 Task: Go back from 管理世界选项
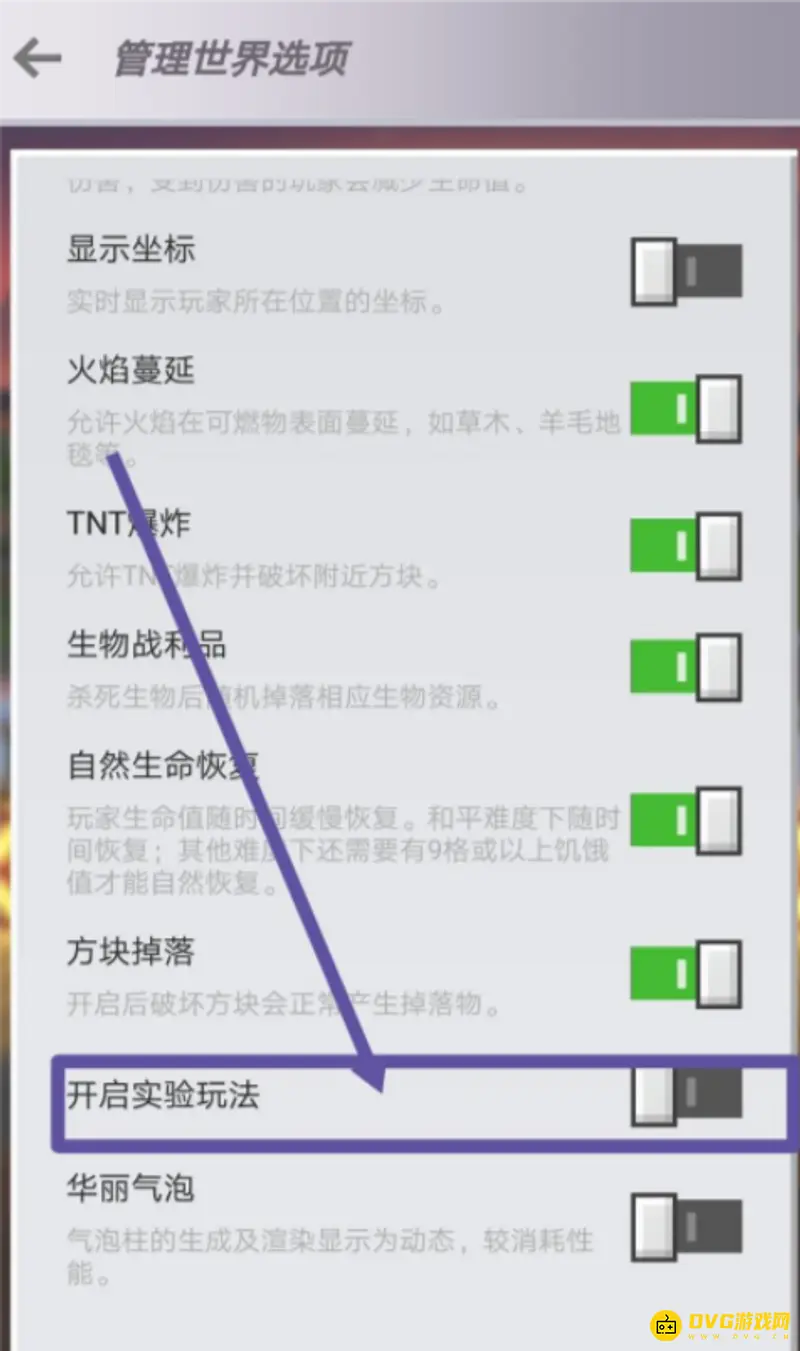coord(38,58)
